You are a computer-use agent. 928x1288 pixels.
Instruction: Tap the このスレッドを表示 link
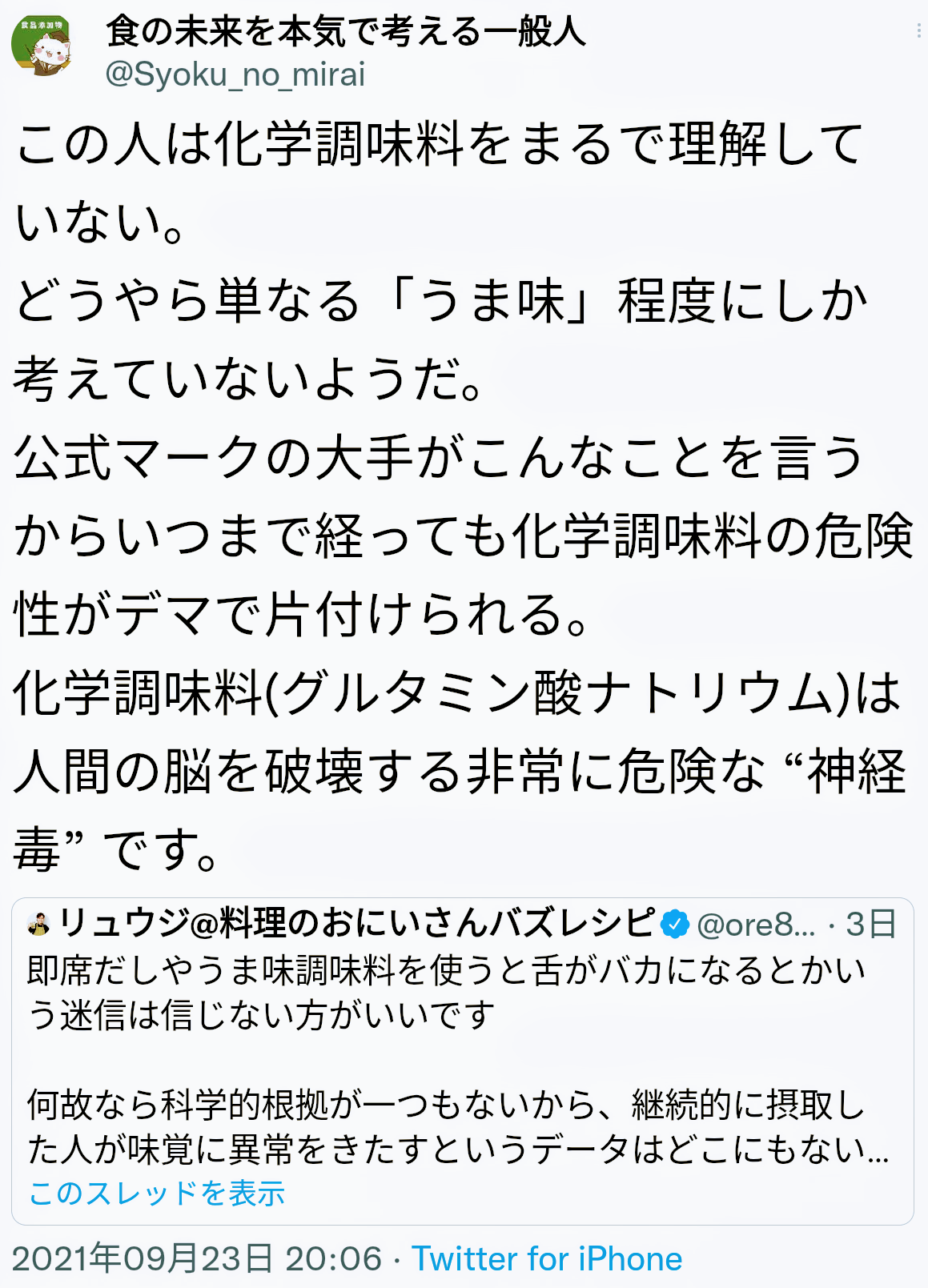pyautogui.click(x=157, y=1194)
